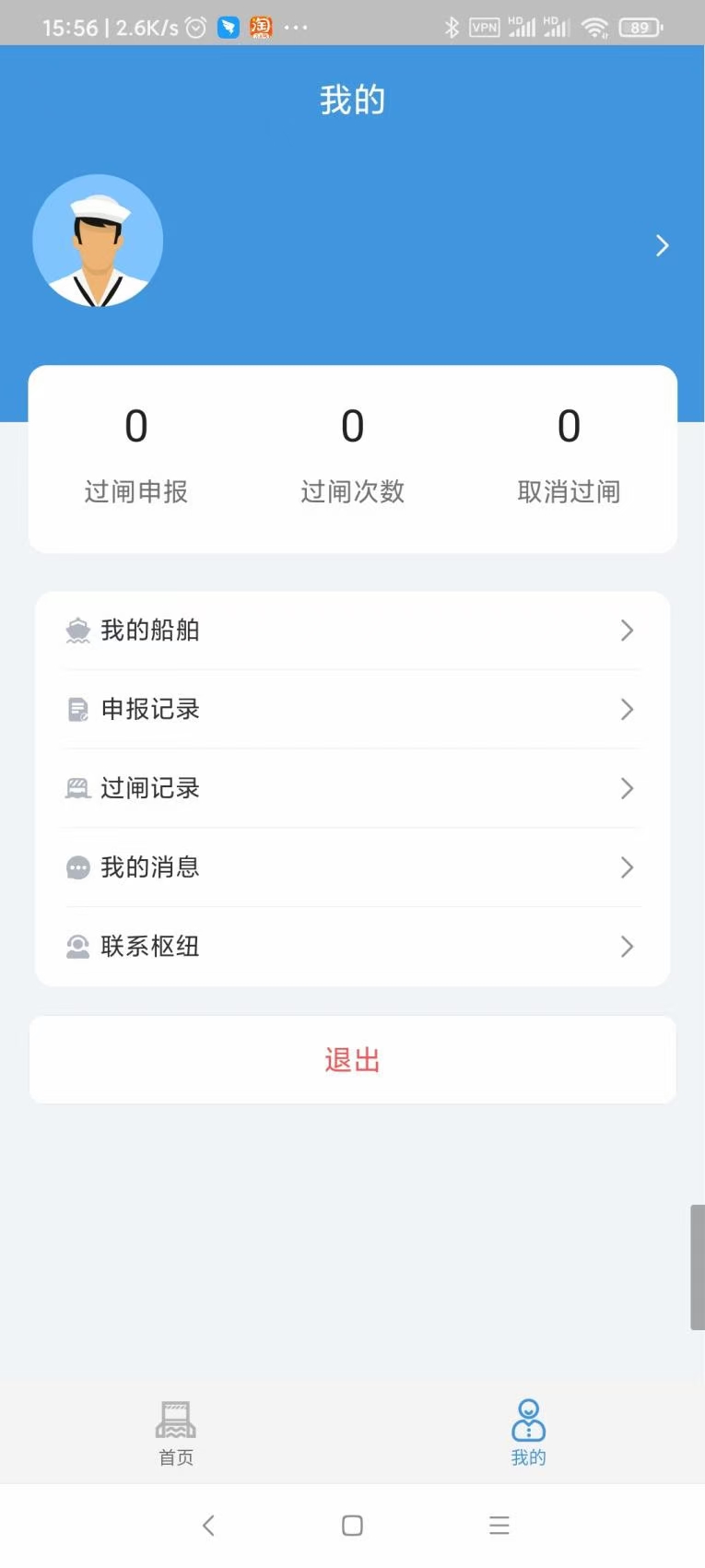The width and height of the screenshot is (705, 1568).
Task: Click the sailor avatar profile picture
Action: click(x=98, y=240)
